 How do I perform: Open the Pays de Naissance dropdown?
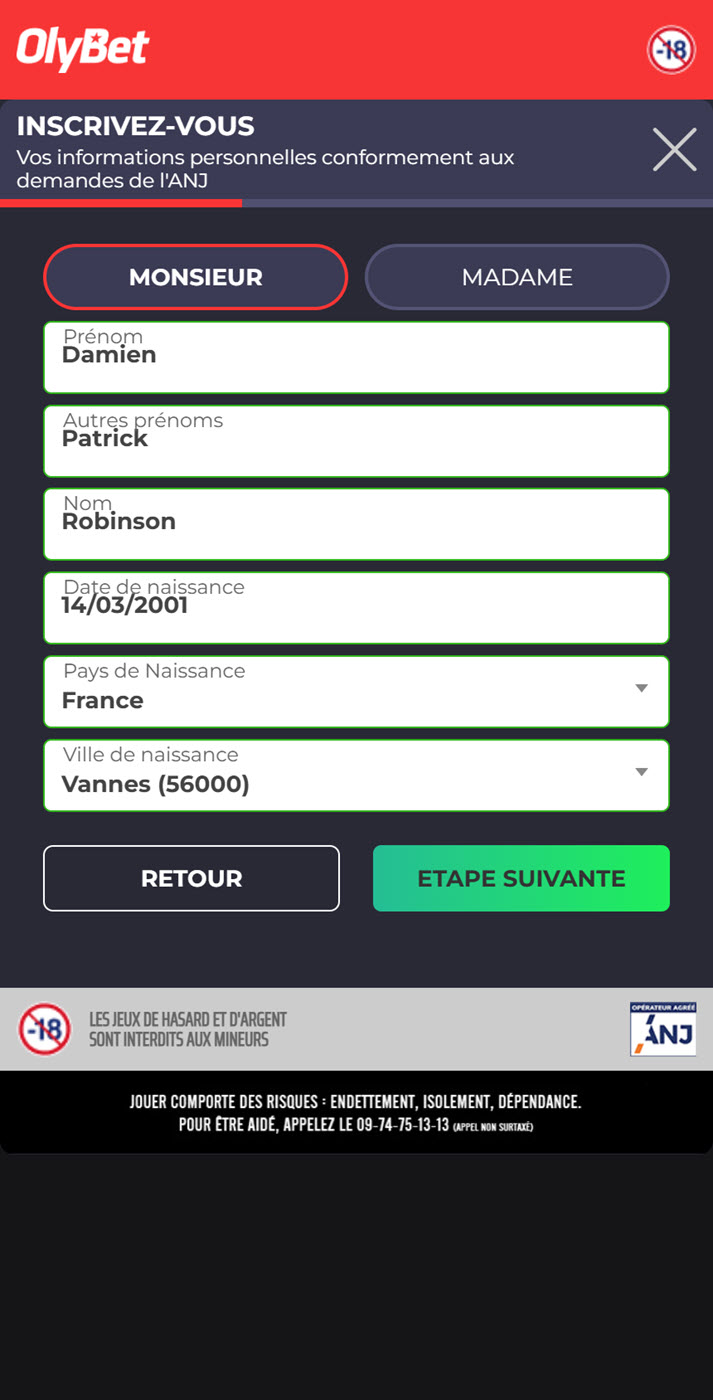pos(356,691)
